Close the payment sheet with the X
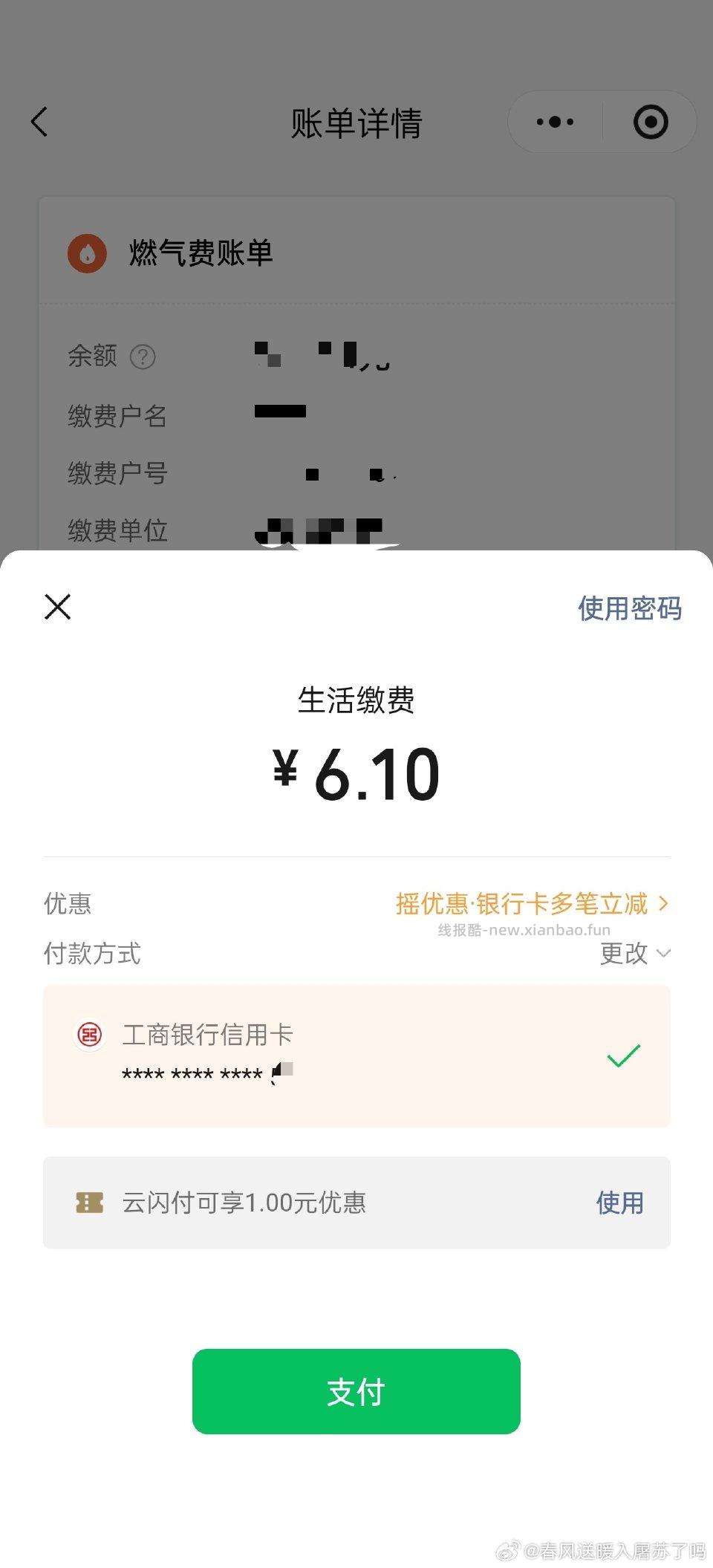 coord(56,606)
